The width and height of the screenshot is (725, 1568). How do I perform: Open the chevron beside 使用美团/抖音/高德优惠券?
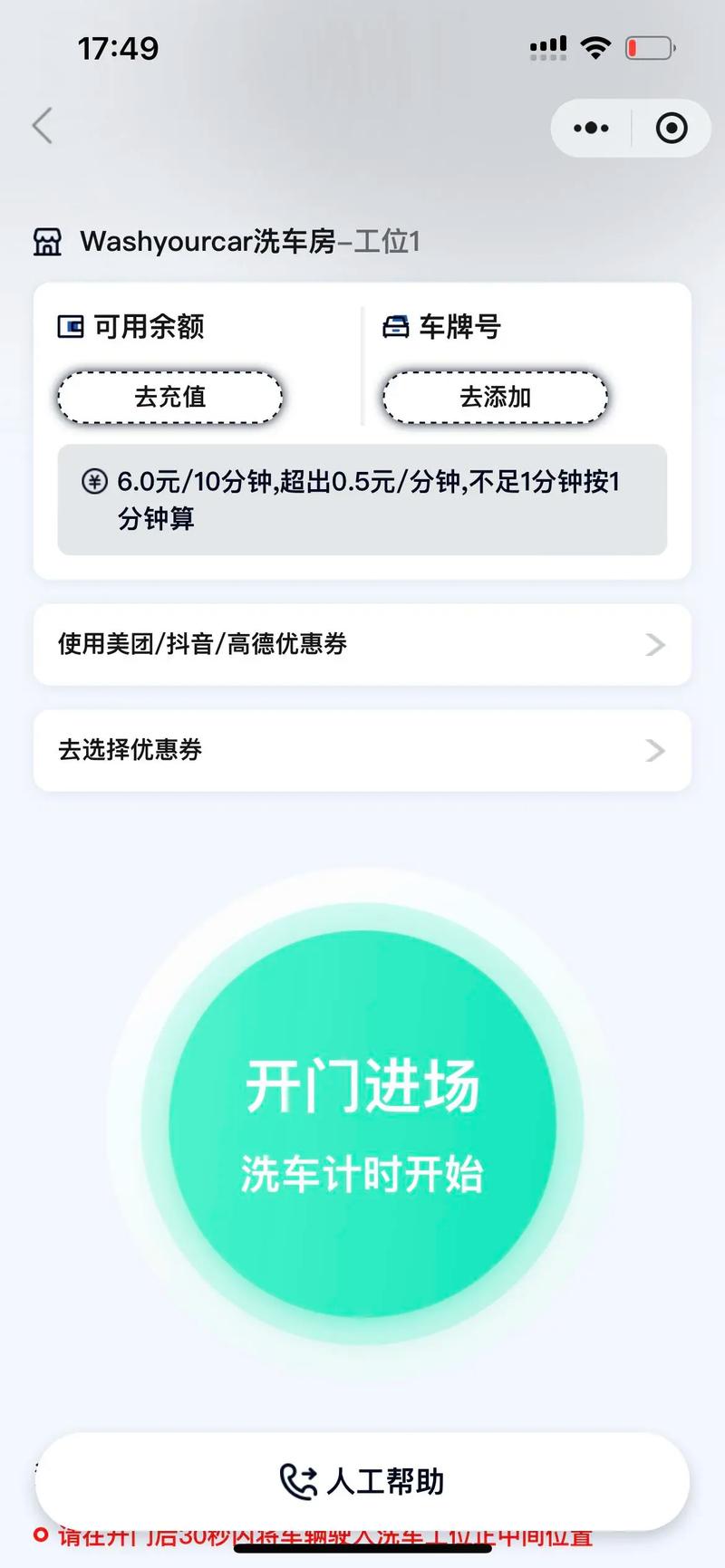(x=654, y=644)
